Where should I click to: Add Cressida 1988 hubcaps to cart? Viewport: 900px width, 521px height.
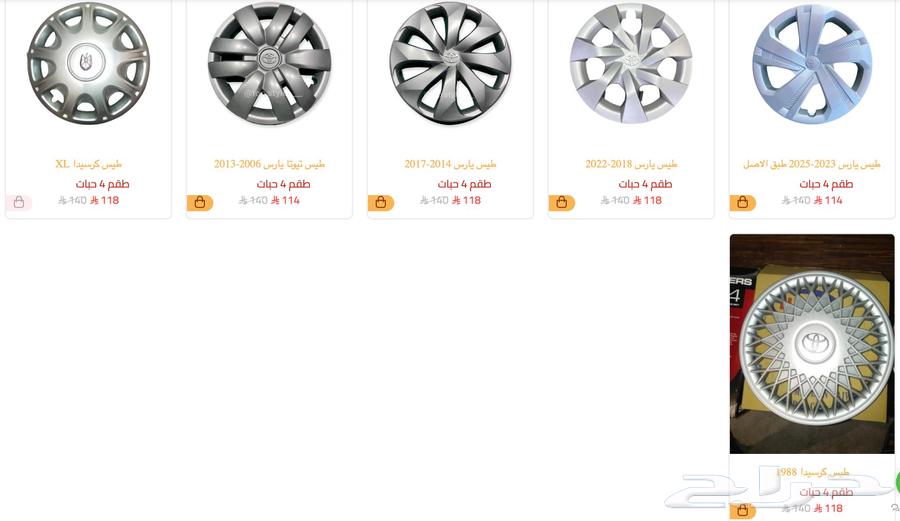click(743, 511)
